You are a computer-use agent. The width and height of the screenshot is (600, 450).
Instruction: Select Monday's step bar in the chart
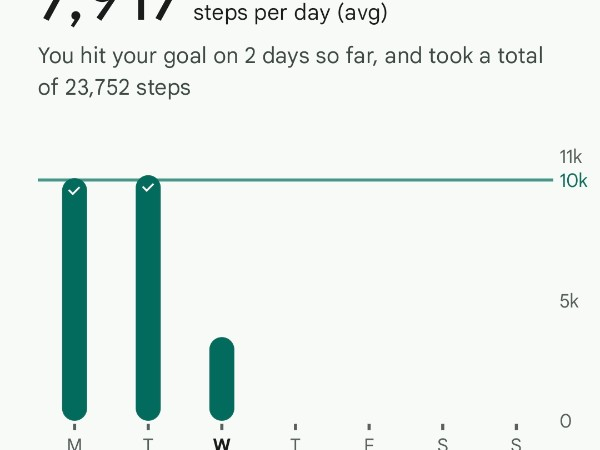(75, 300)
